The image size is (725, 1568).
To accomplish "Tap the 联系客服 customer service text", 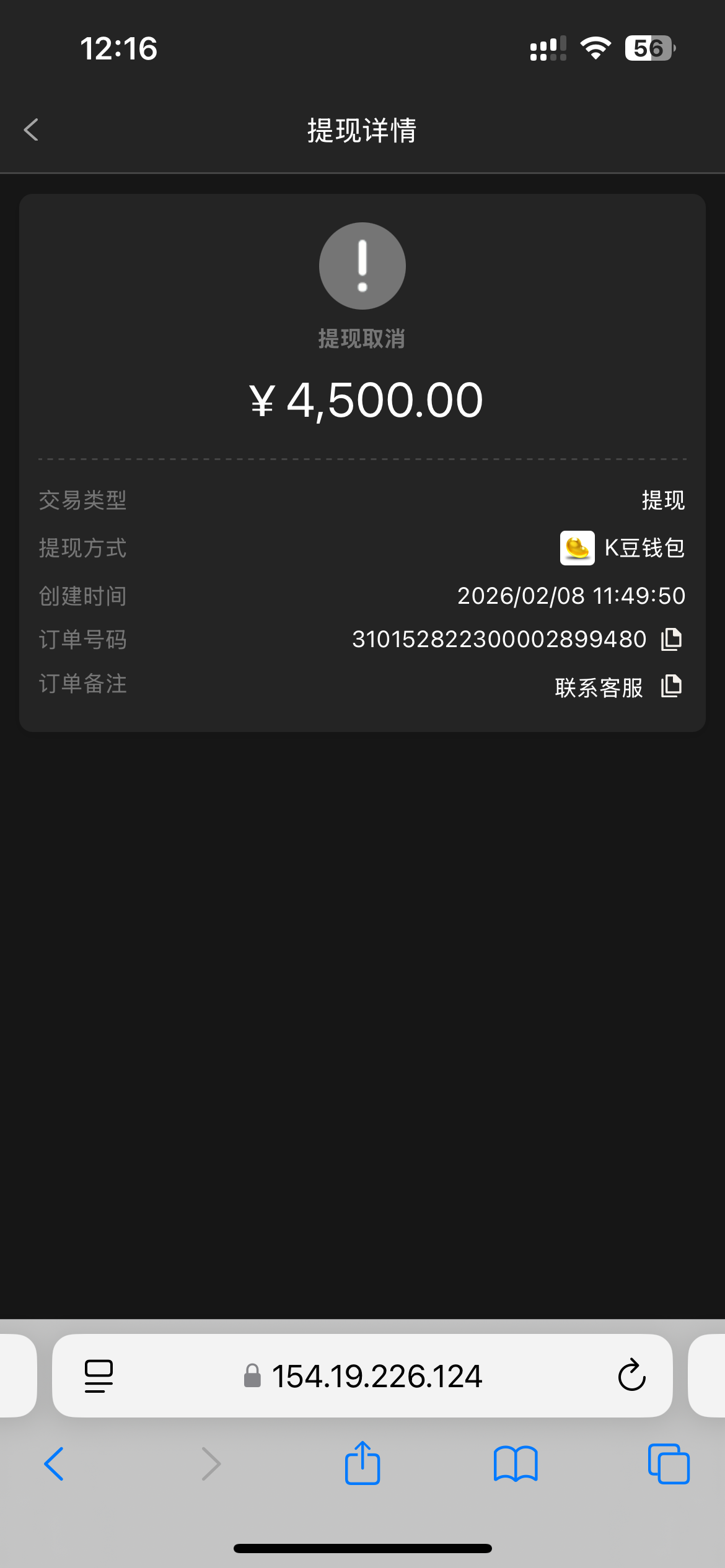I will tap(598, 687).
